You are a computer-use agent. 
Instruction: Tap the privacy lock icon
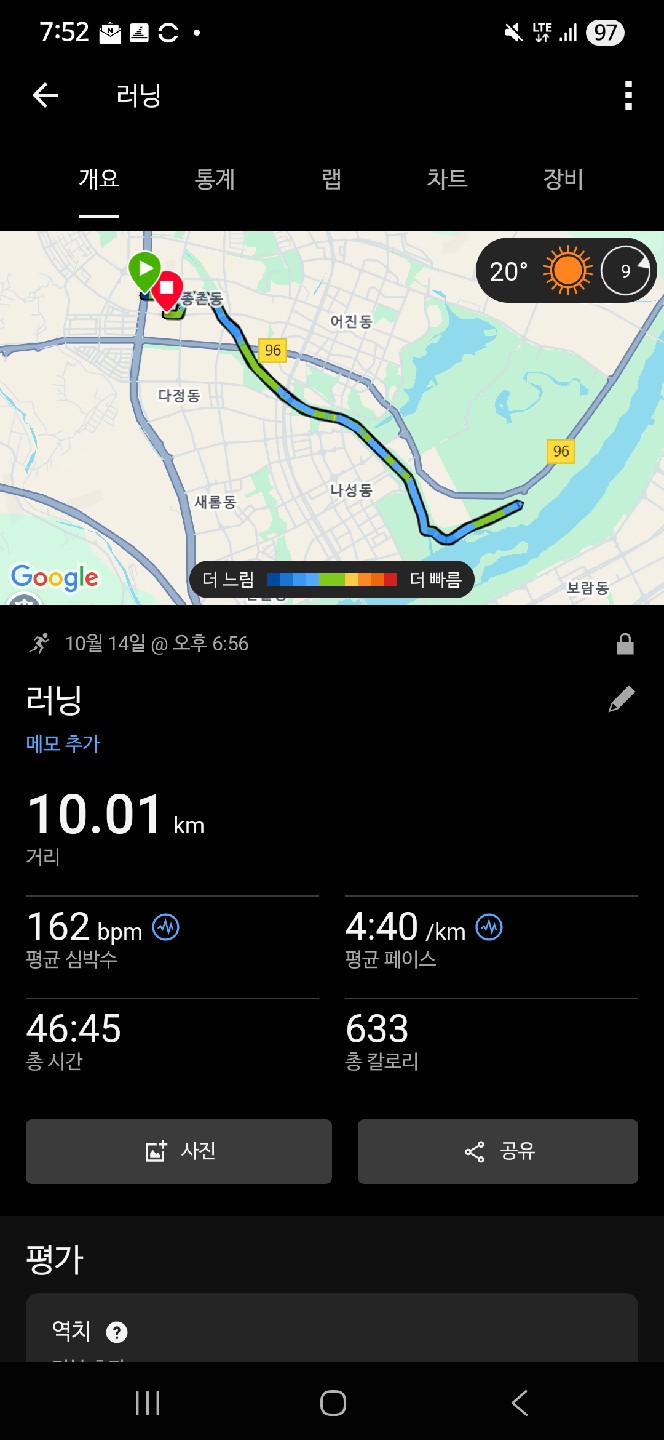point(625,644)
